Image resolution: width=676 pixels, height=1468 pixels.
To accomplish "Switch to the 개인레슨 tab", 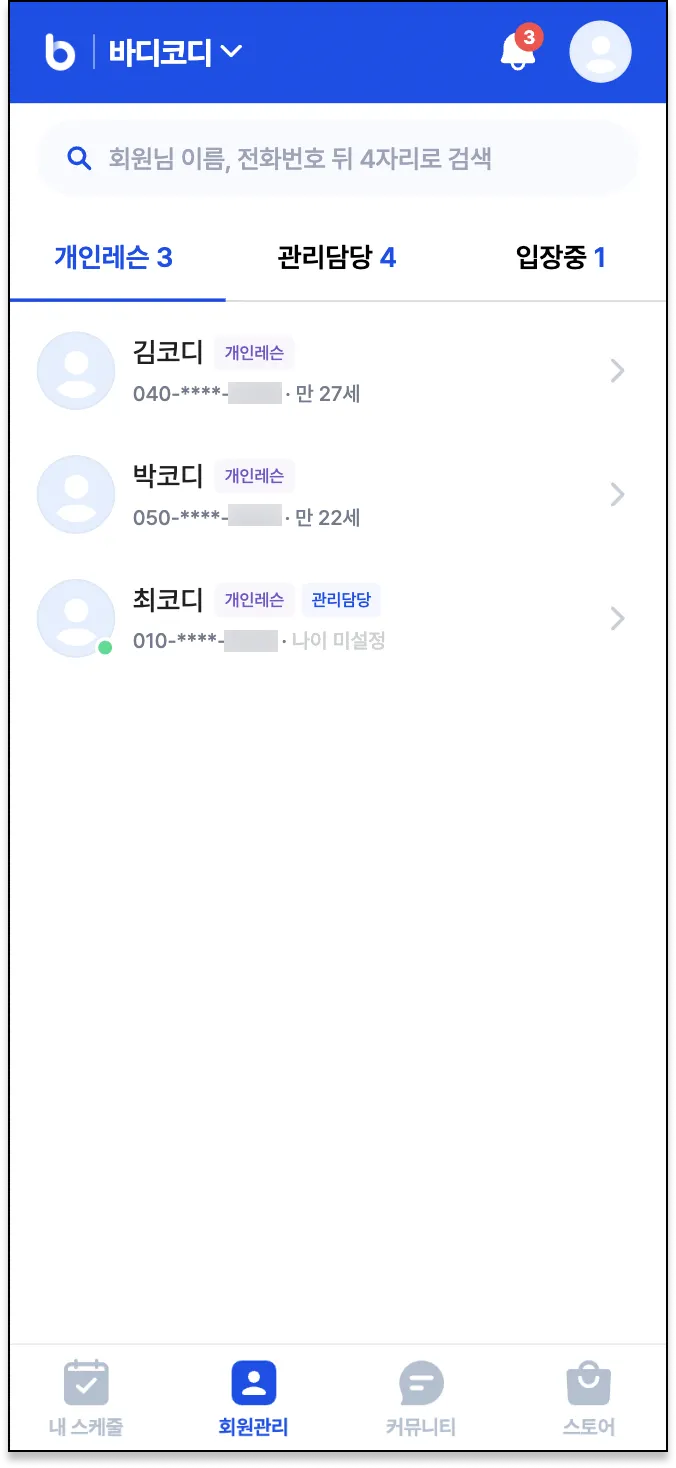I will coord(113,258).
